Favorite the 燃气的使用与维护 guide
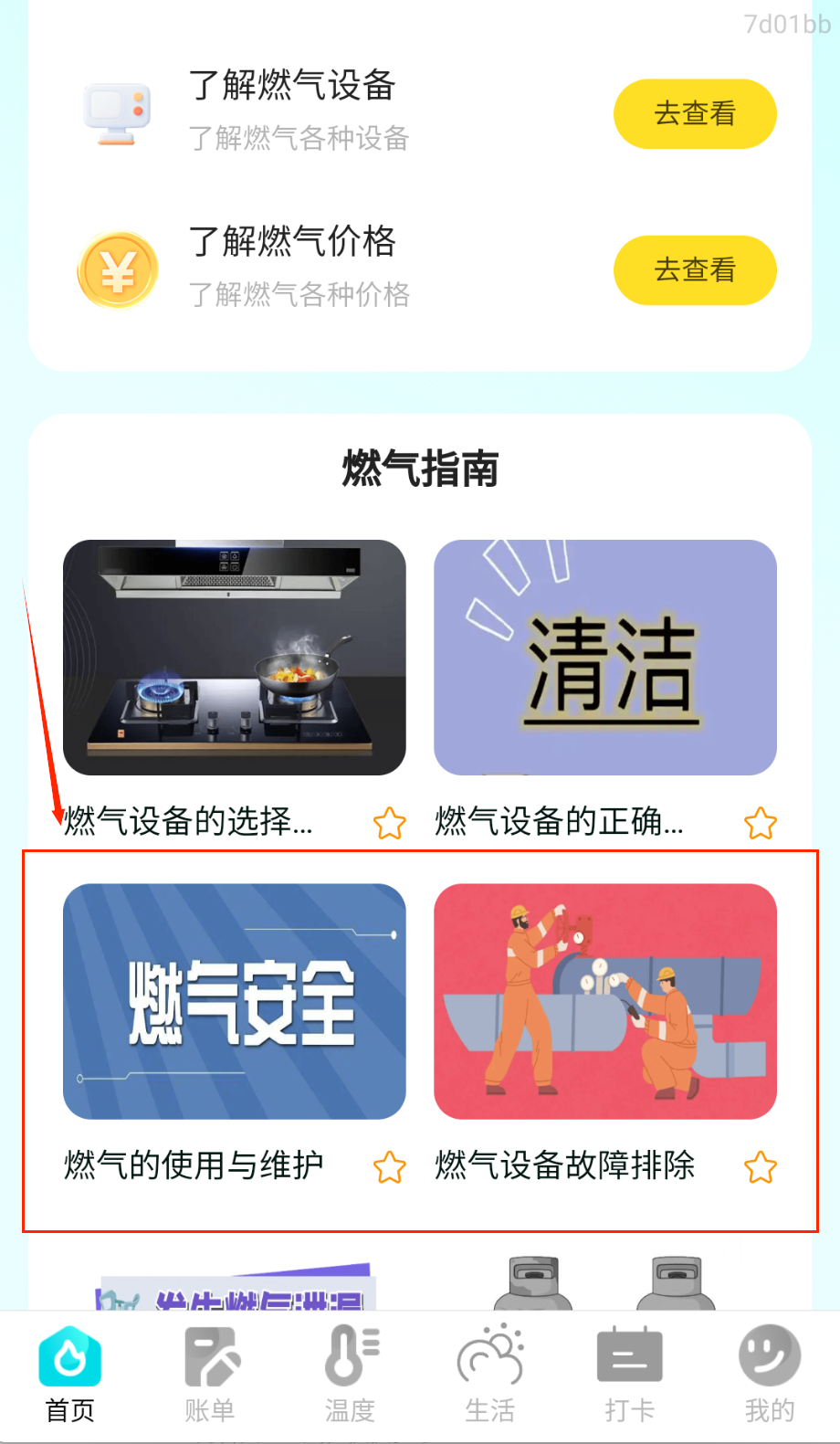The image size is (840, 1444). pos(390,1166)
